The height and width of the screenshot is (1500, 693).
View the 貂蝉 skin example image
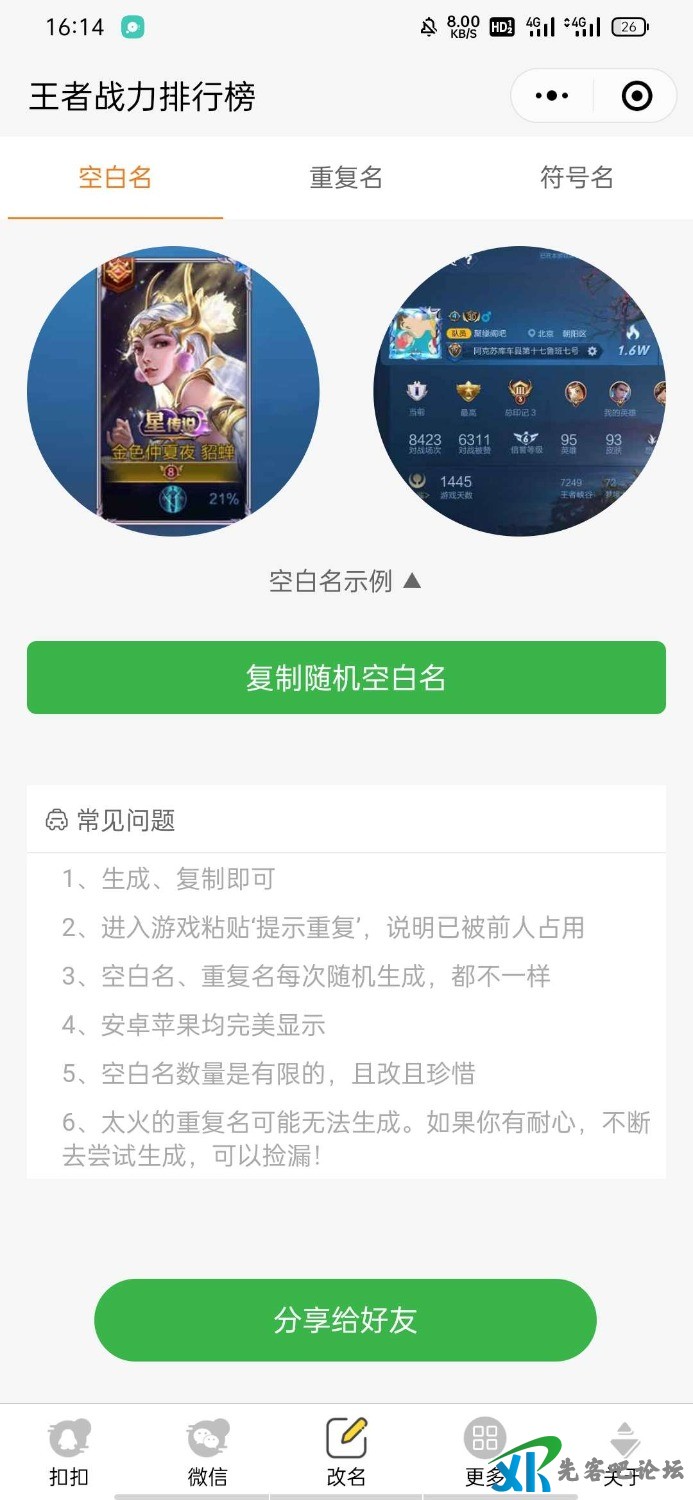coord(173,392)
